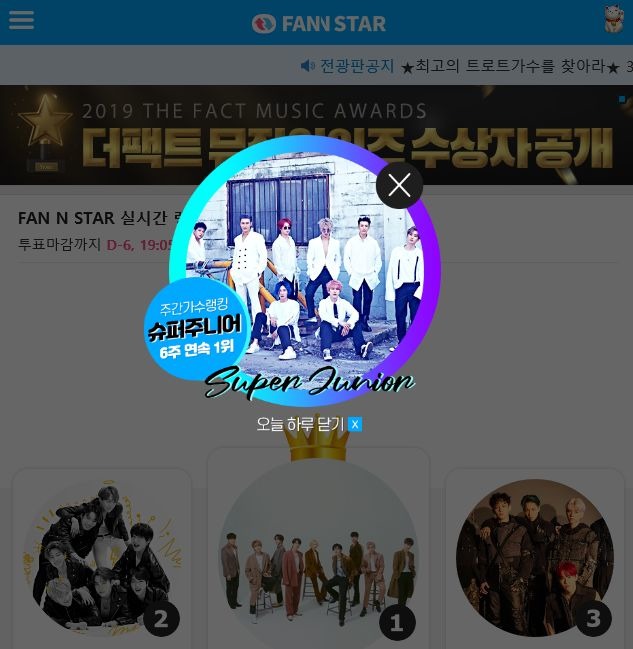Tap '오늘 하루 닫기' to hide popup today
The height and width of the screenshot is (649, 633).
tap(309, 424)
